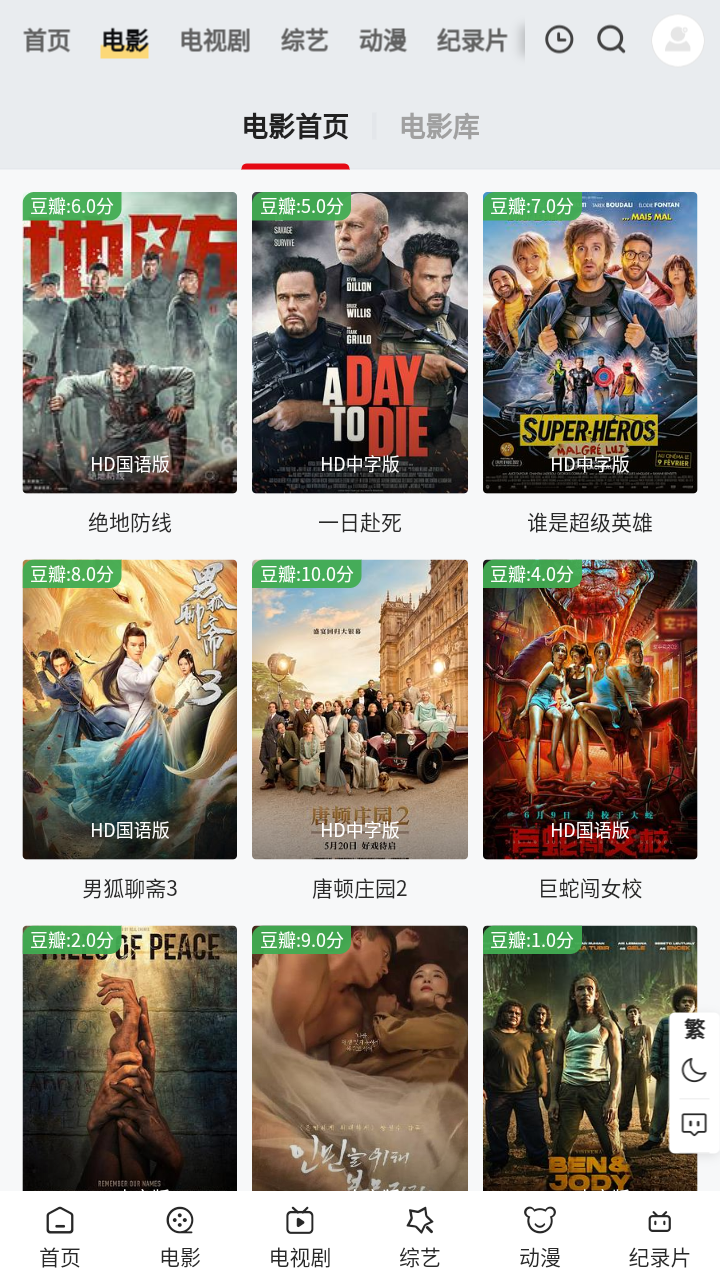Viewport: 720px width, 1280px height.
Task: Open the feedback message icon
Action: [694, 1124]
